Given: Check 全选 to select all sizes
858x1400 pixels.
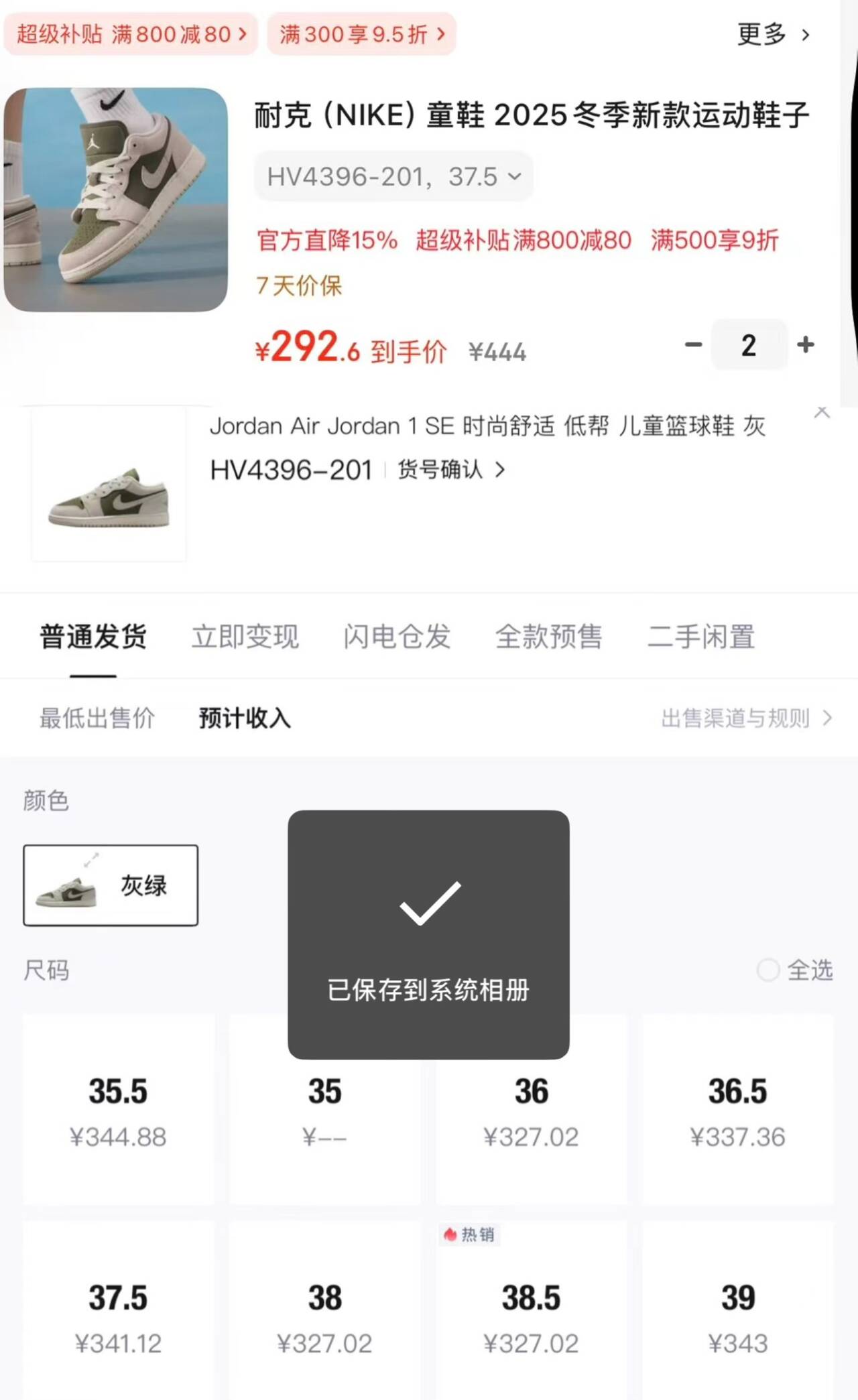Looking at the screenshot, I should pos(795,970).
